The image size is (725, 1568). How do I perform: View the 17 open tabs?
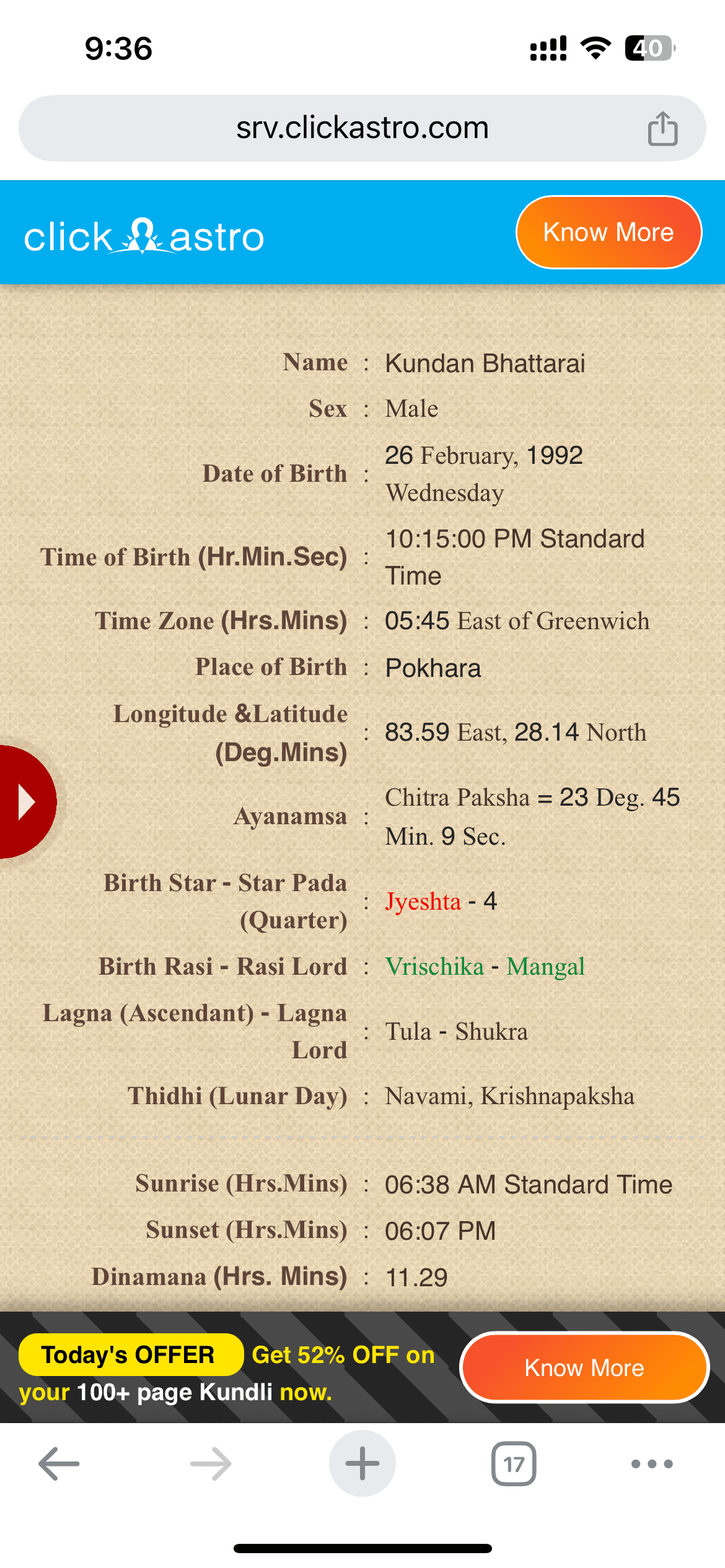coord(514,1463)
